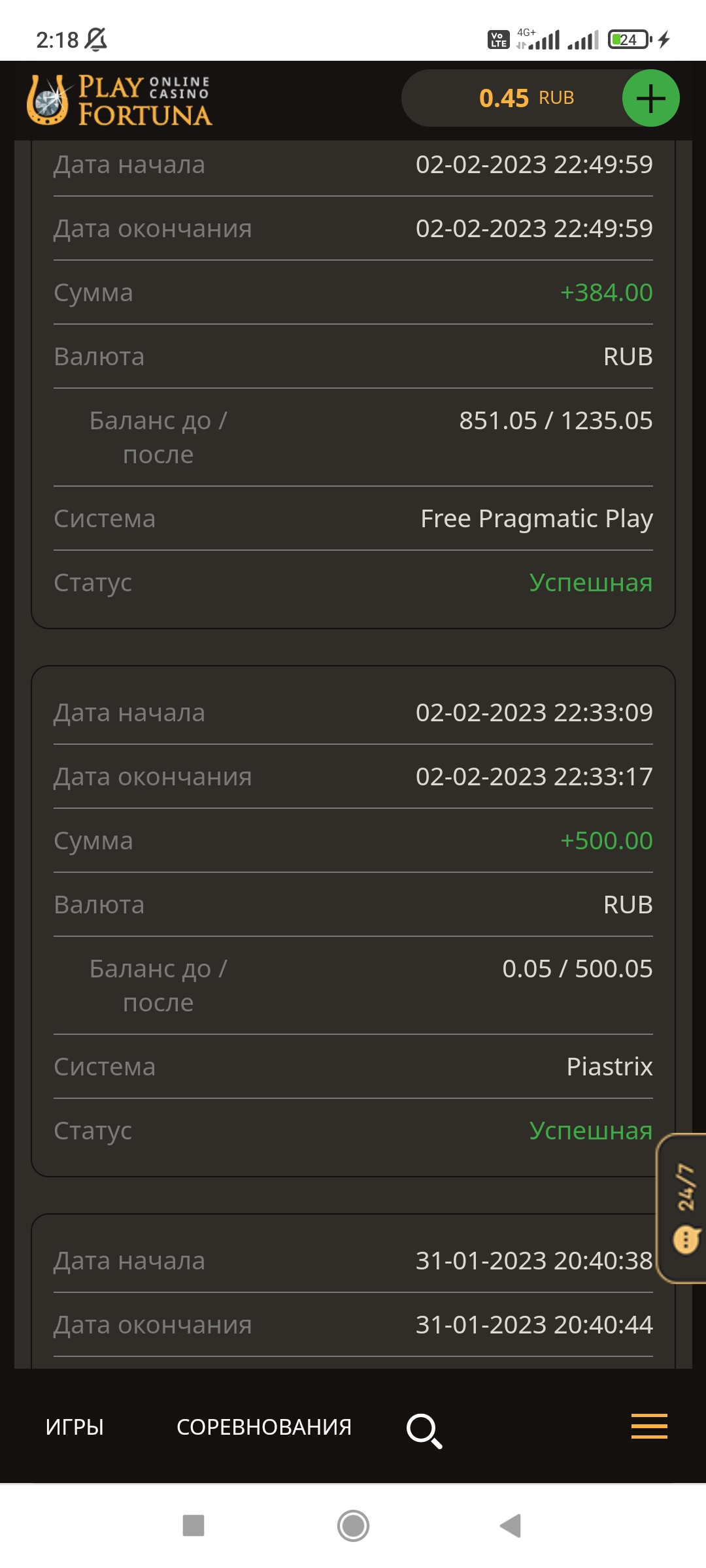Open the hamburger menu
This screenshot has height=1568, width=706.
(x=649, y=1426)
